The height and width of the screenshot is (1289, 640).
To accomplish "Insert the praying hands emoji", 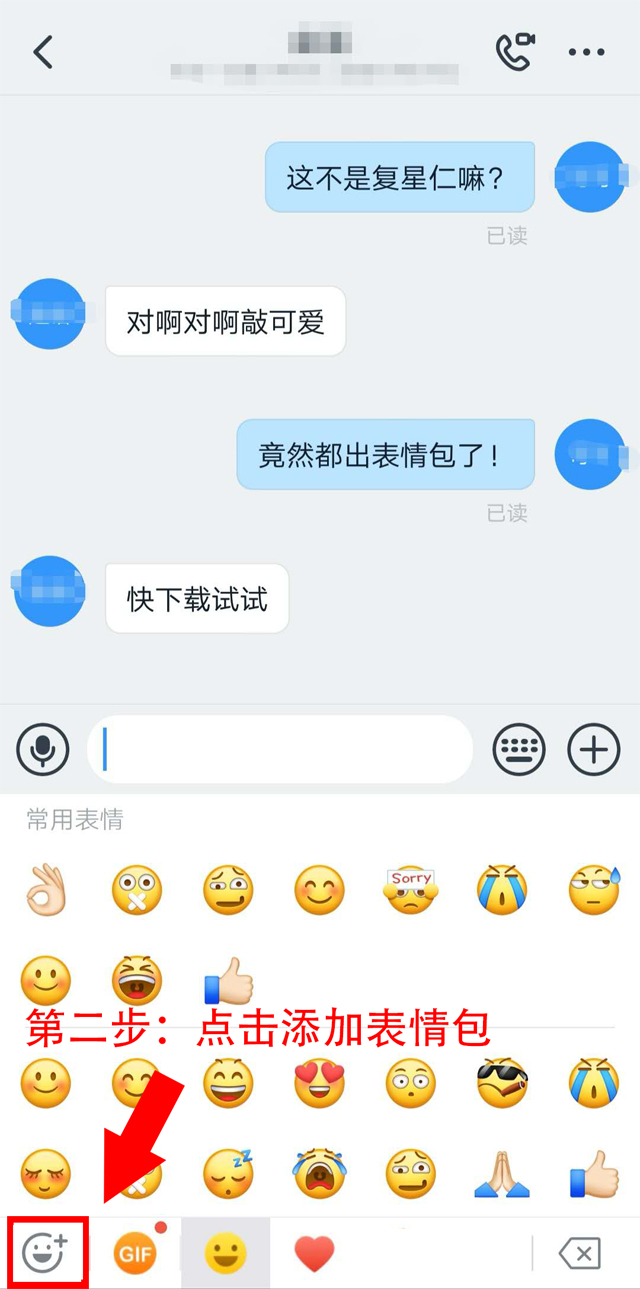I will (x=502, y=1173).
